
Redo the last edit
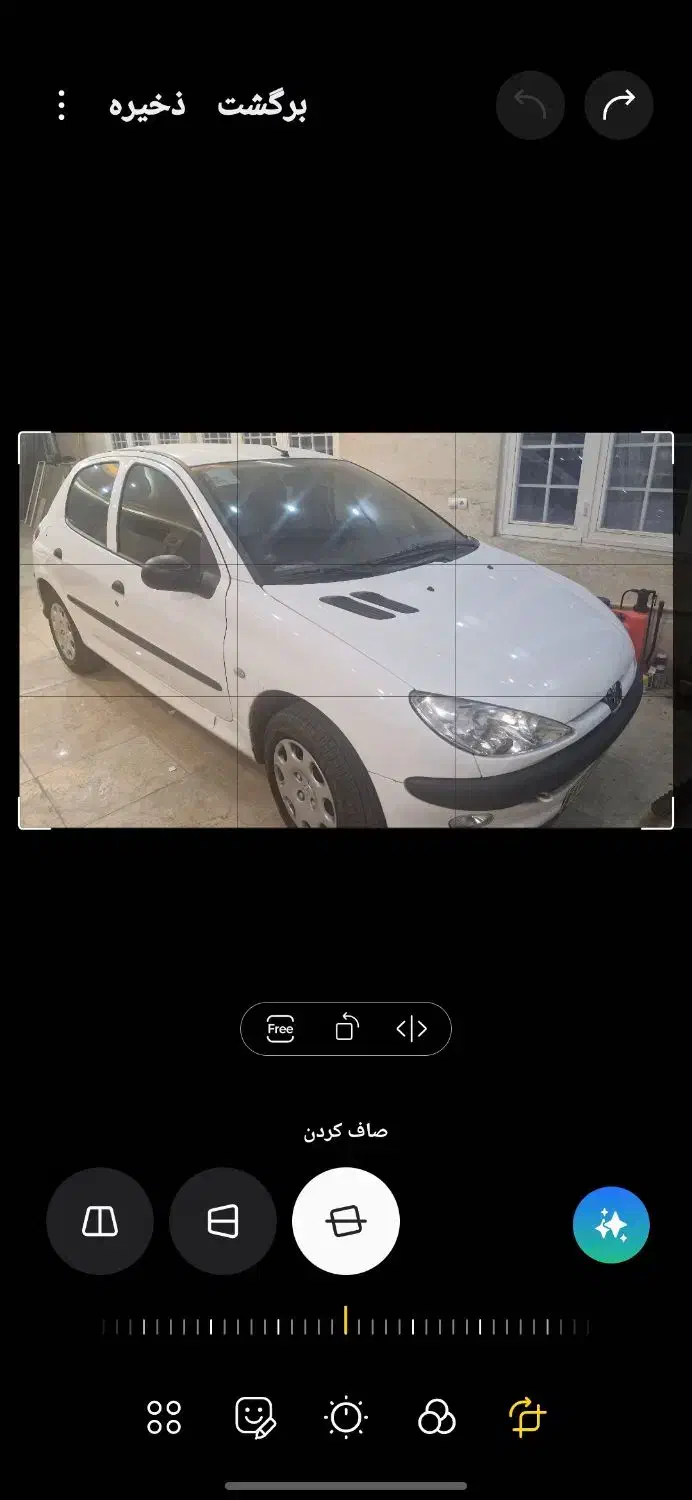point(619,105)
